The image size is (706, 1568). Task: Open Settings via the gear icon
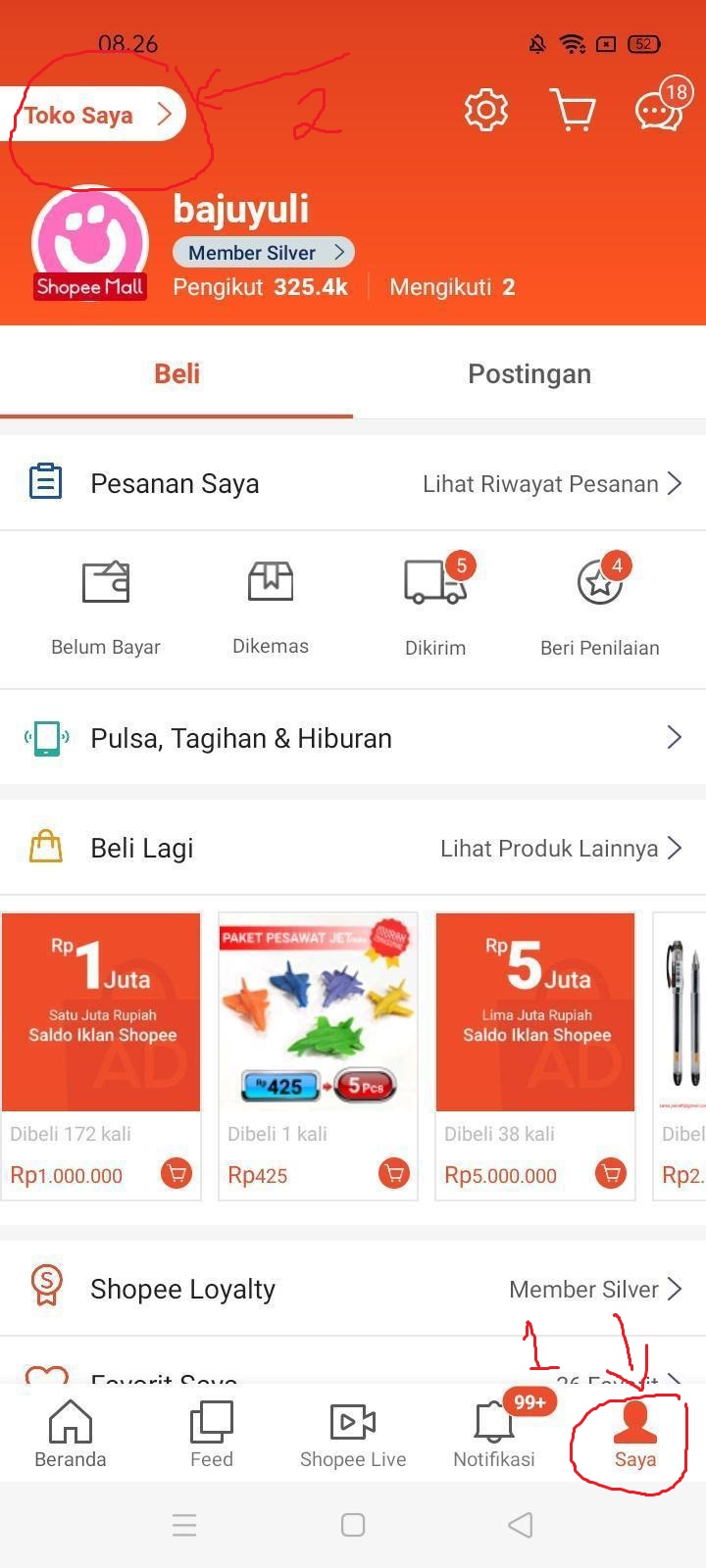tap(485, 110)
